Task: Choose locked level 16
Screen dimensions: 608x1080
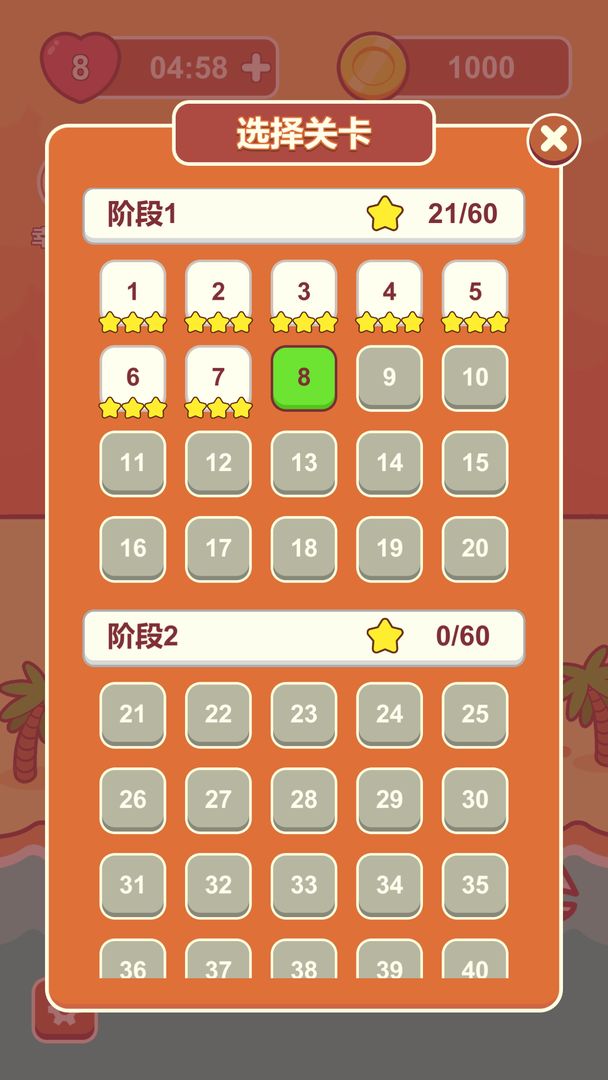Action: pyautogui.click(x=133, y=549)
